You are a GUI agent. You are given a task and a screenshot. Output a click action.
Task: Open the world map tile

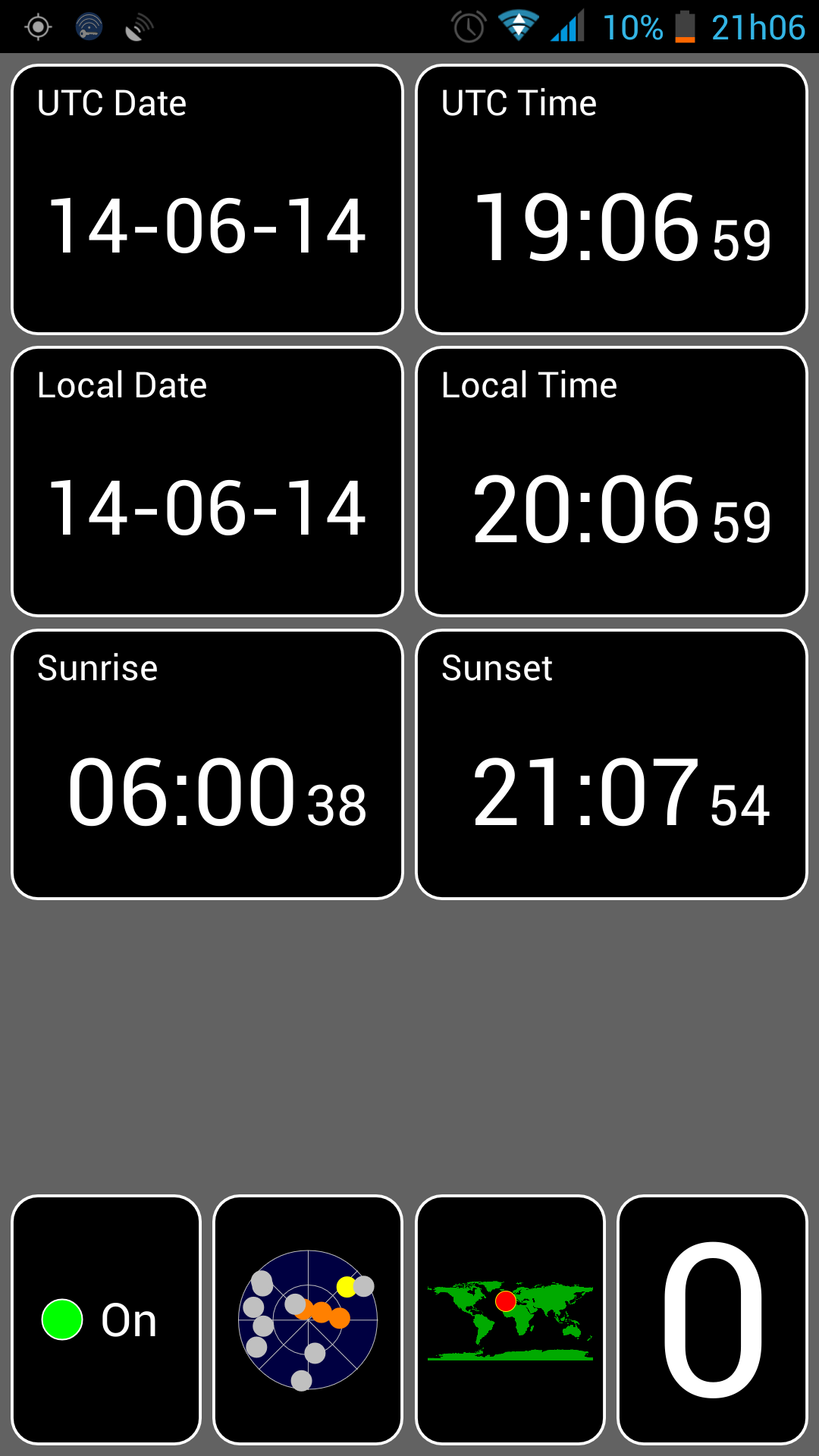click(510, 1319)
